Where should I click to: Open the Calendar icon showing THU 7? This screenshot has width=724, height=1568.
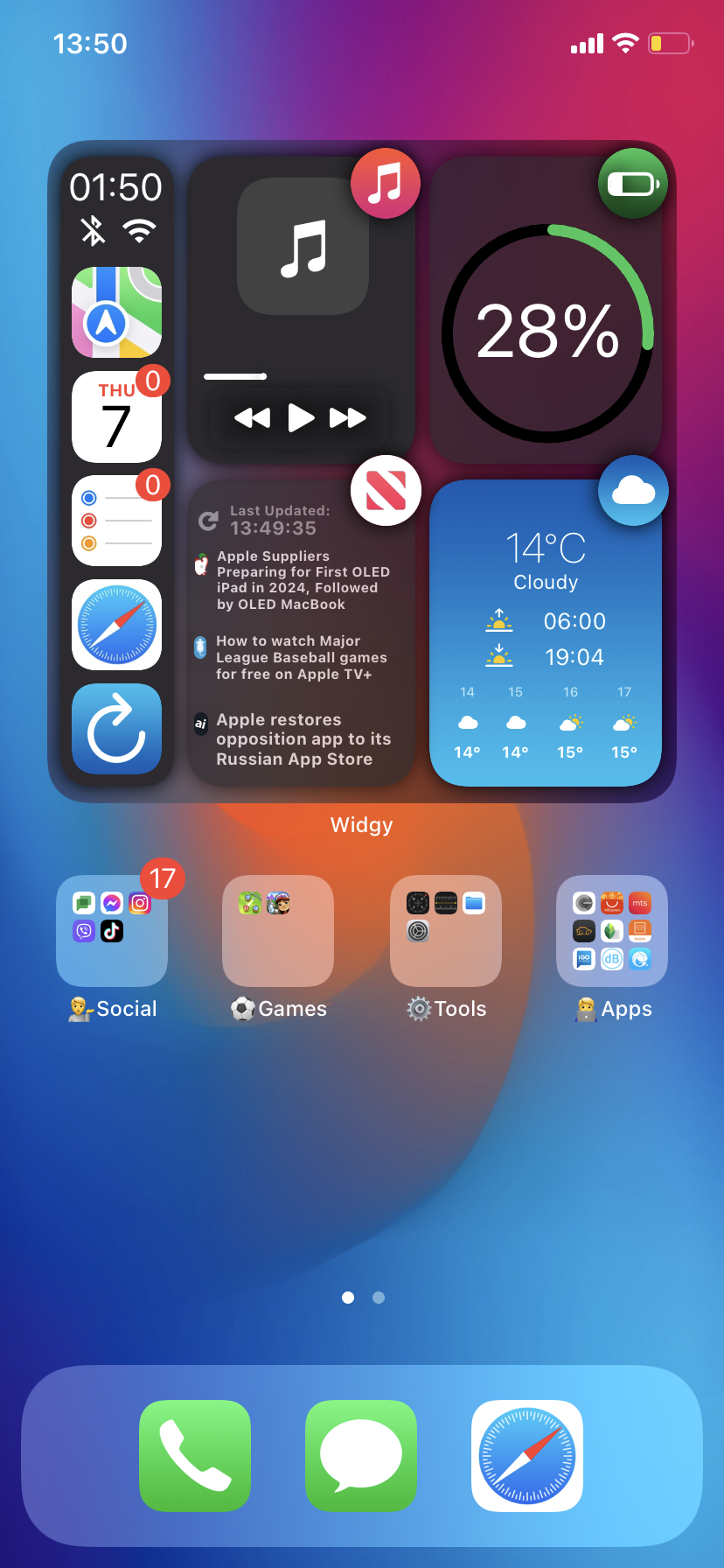[x=116, y=417]
